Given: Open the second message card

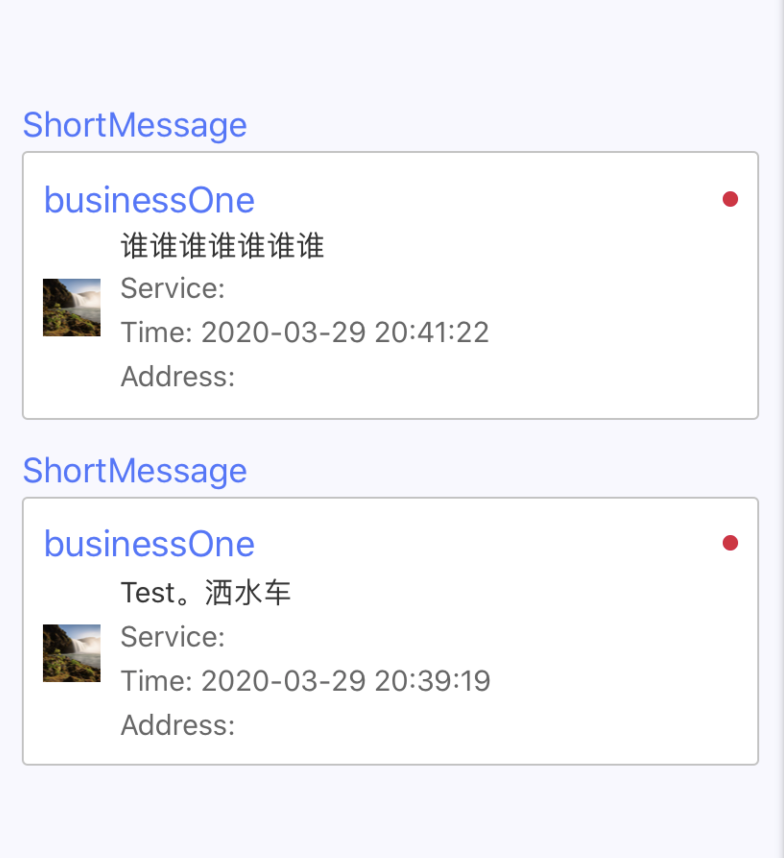Looking at the screenshot, I should 390,630.
